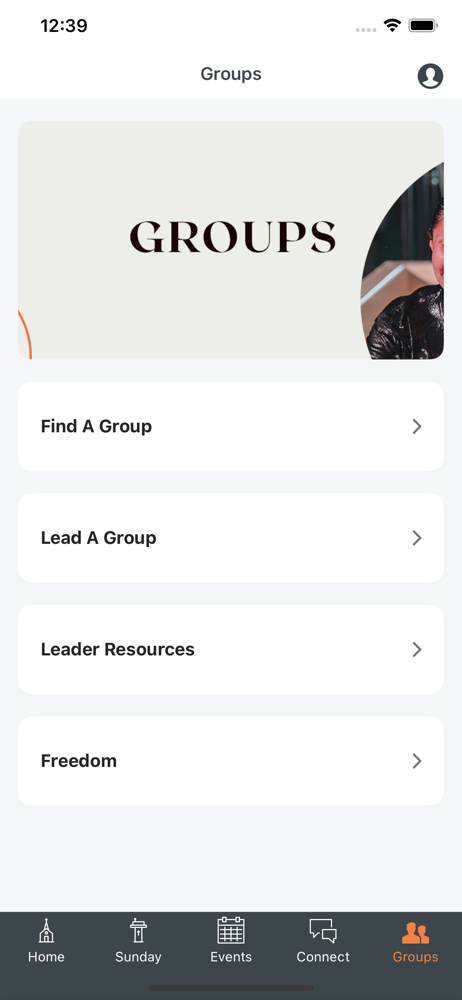Go to the Sunday tab
This screenshot has height=1000, width=462.
(138, 940)
